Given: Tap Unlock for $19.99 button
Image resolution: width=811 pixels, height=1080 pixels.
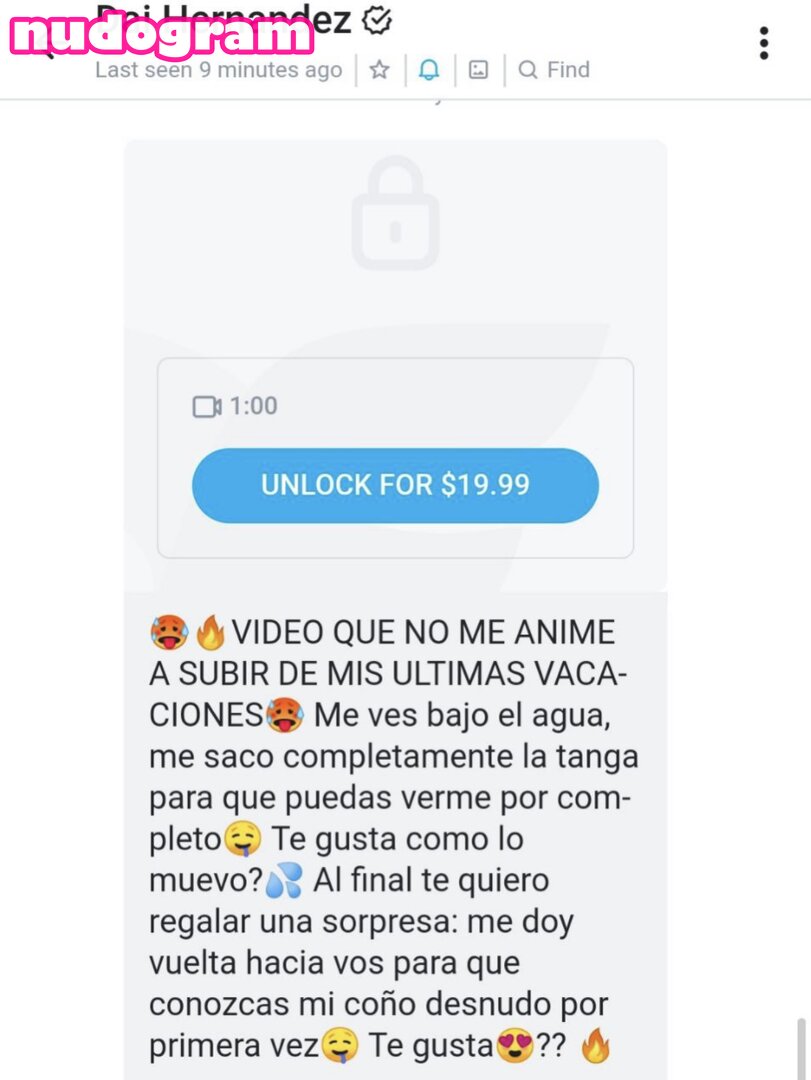Looking at the screenshot, I should (x=395, y=485).
